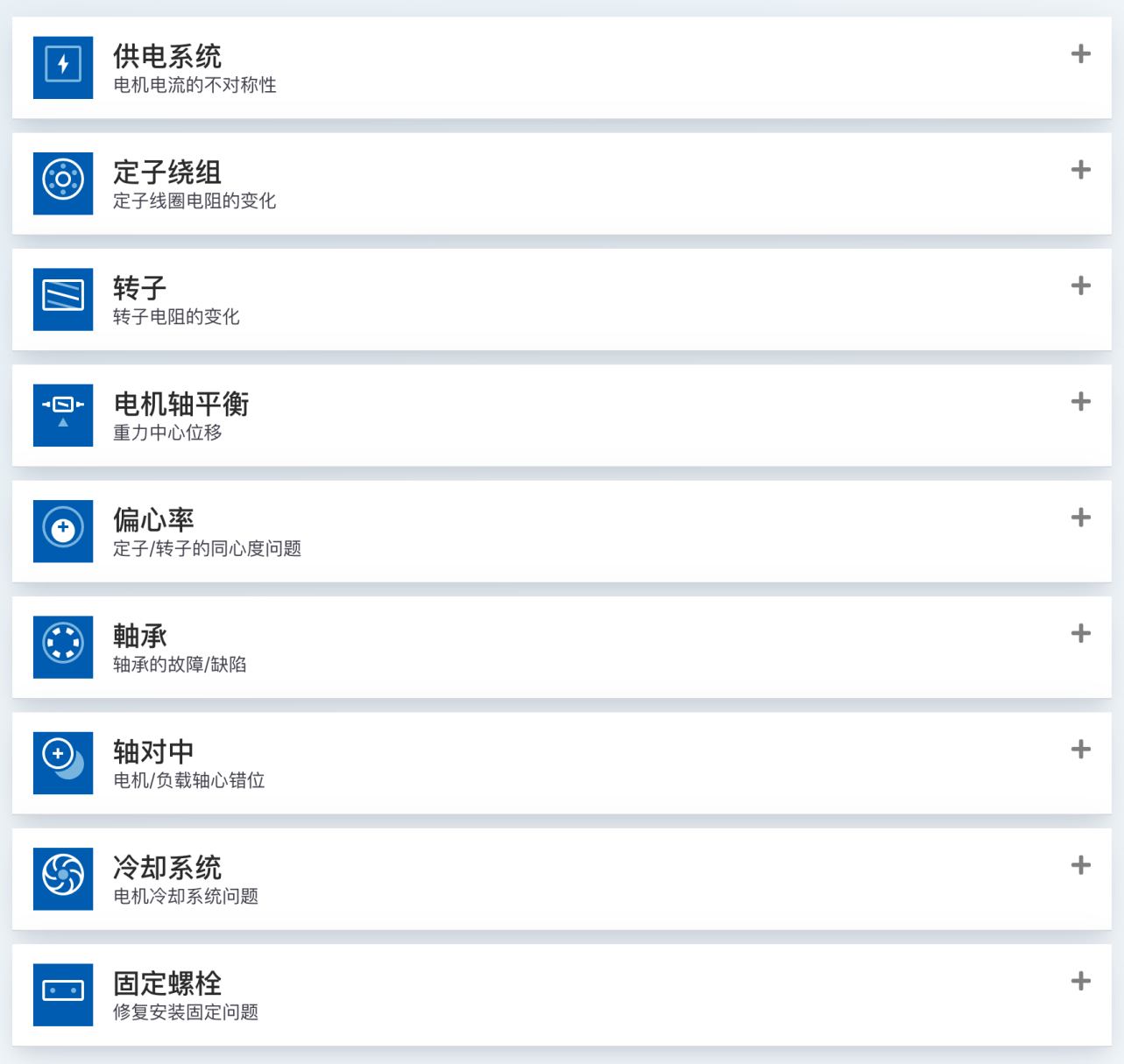The height and width of the screenshot is (1064, 1124).
Task: Open the 转子 panel
Action: (1080, 285)
